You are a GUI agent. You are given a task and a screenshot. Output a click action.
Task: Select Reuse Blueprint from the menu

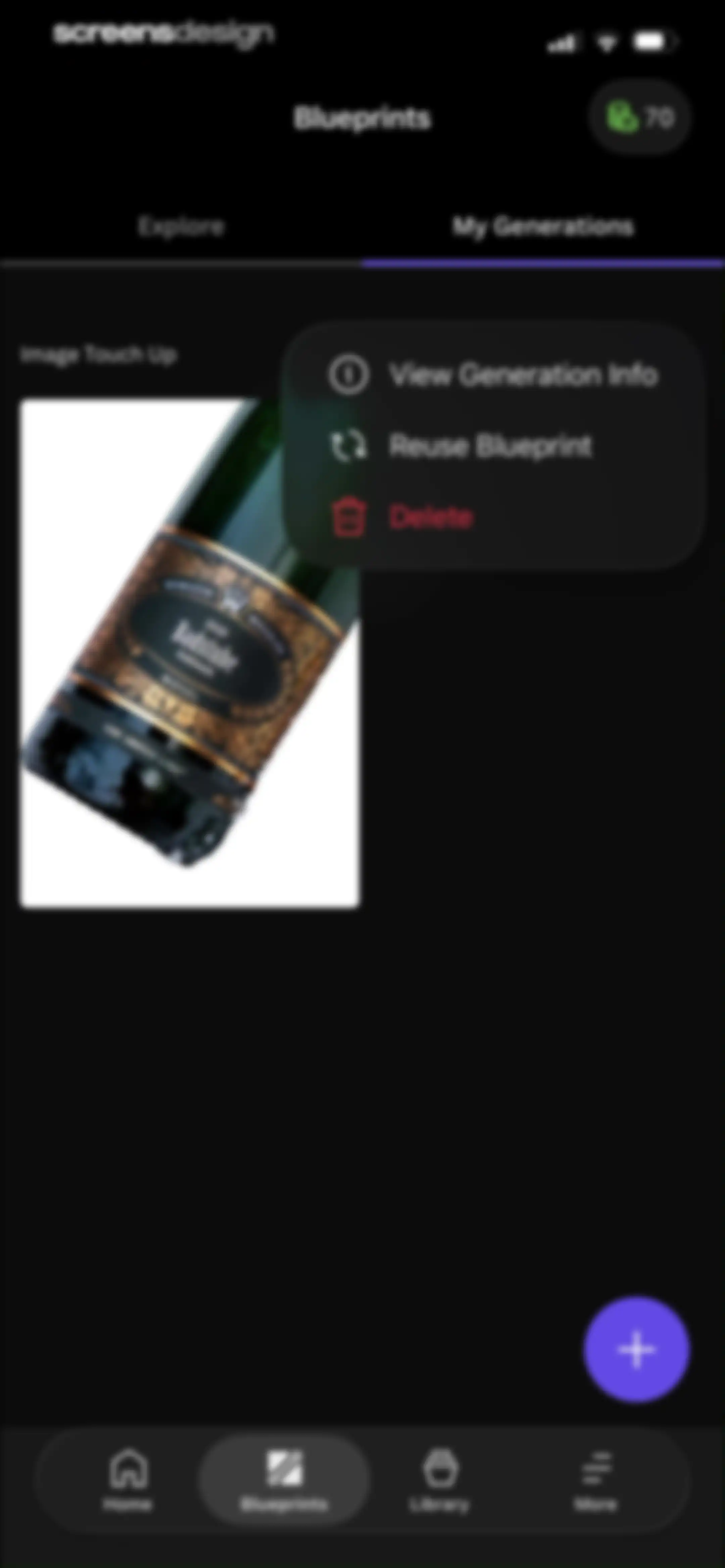pyautogui.click(x=493, y=446)
